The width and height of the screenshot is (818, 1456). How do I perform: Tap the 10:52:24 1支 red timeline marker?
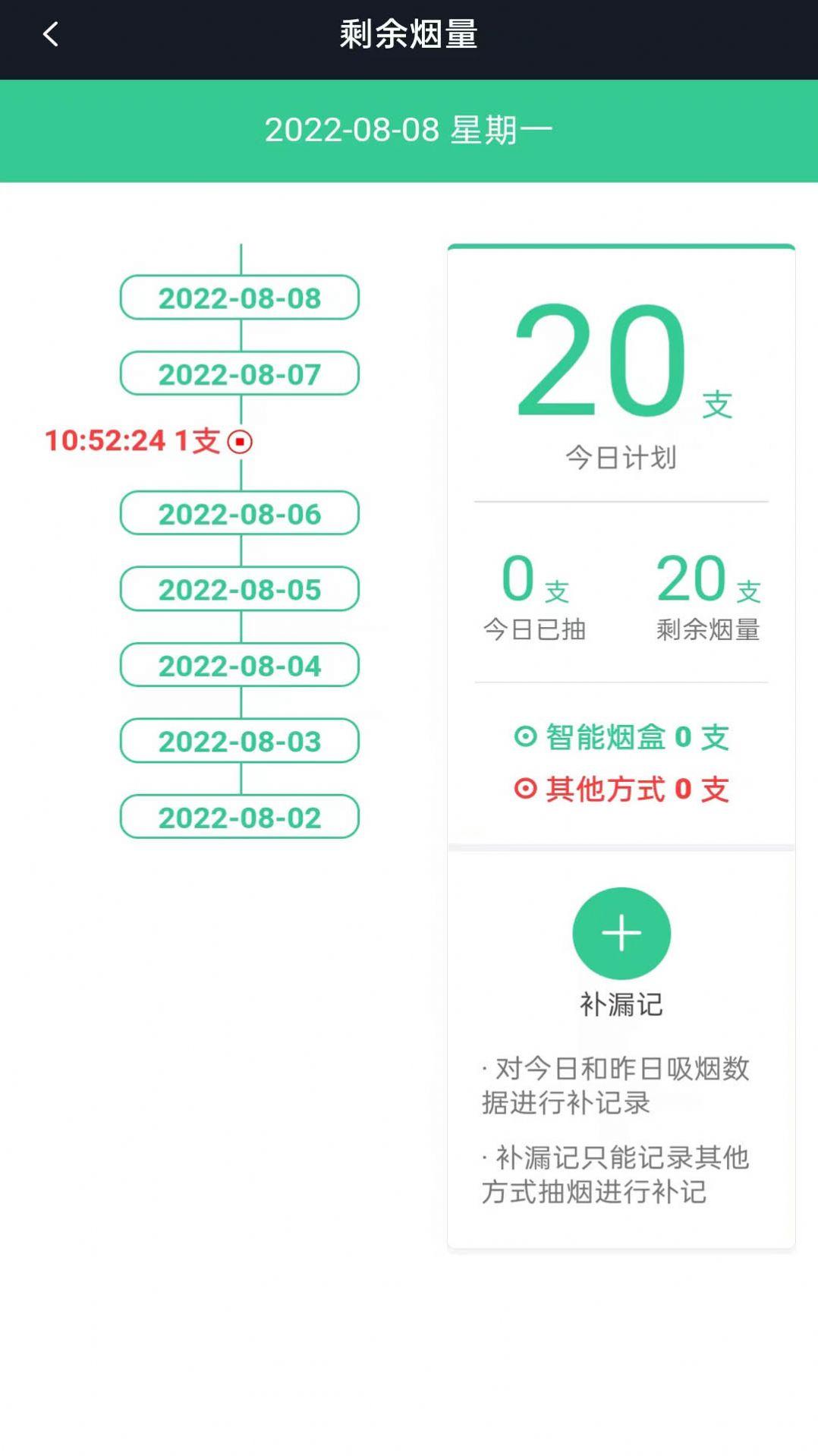tap(137, 440)
